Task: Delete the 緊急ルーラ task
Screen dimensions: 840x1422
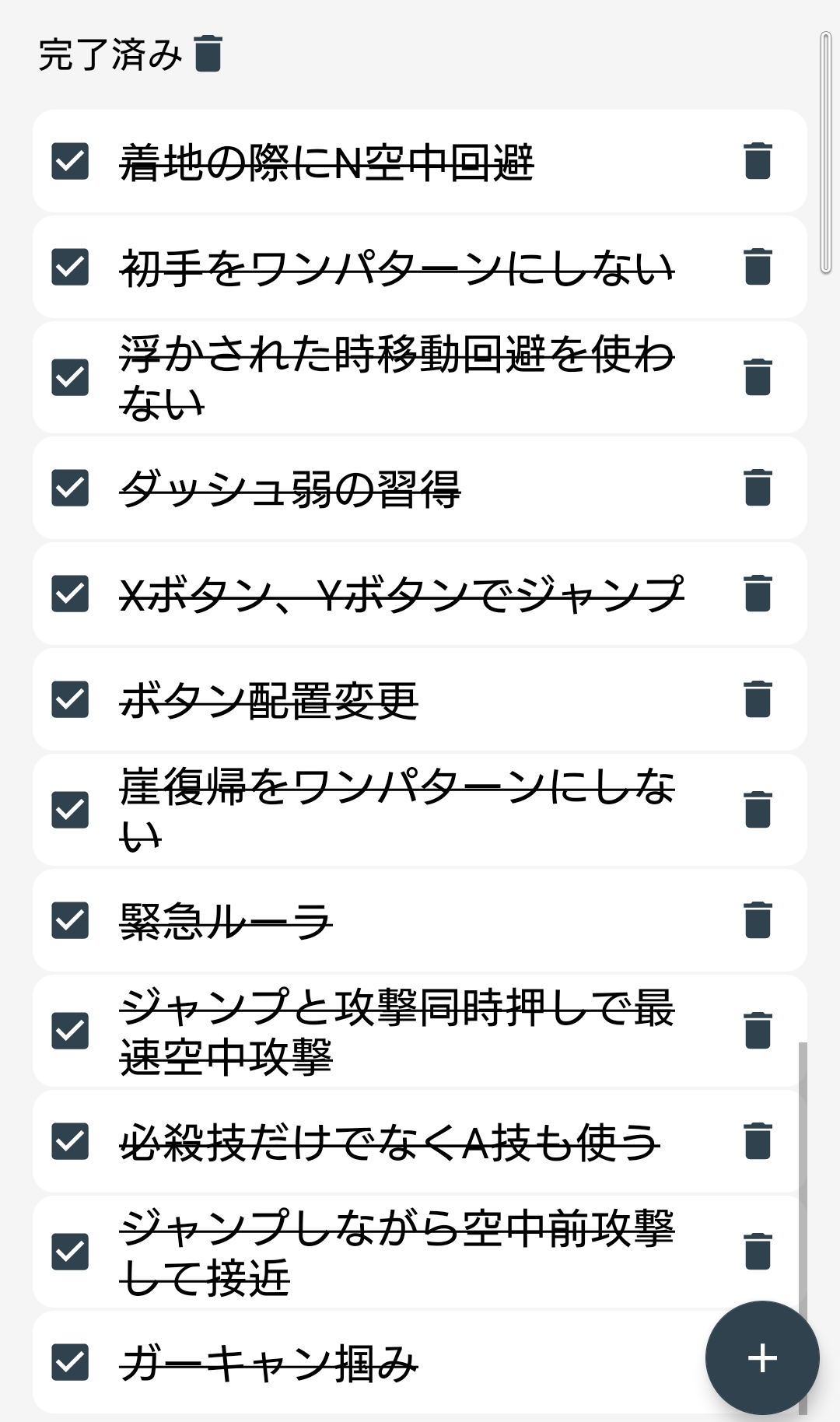Action: pyautogui.click(x=758, y=920)
